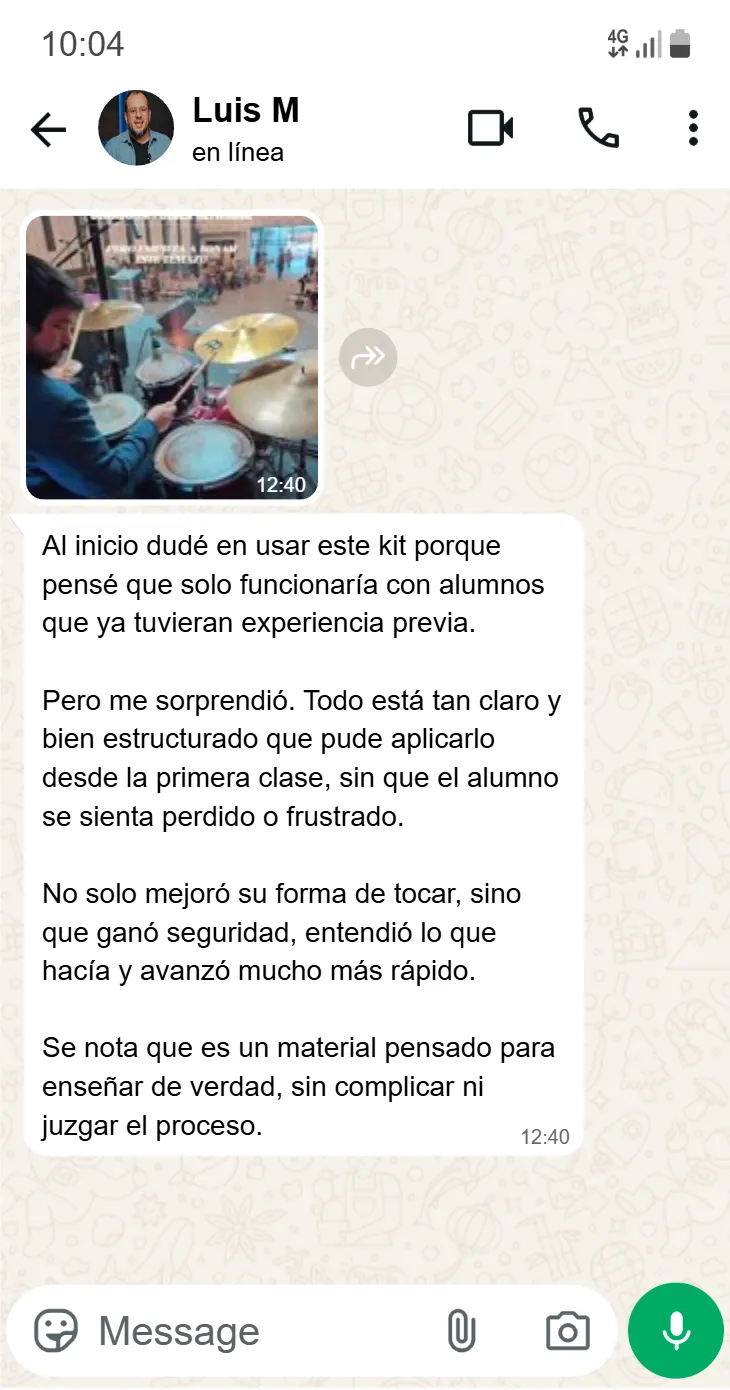
Task: Open the overflow menu
Action: 693,128
